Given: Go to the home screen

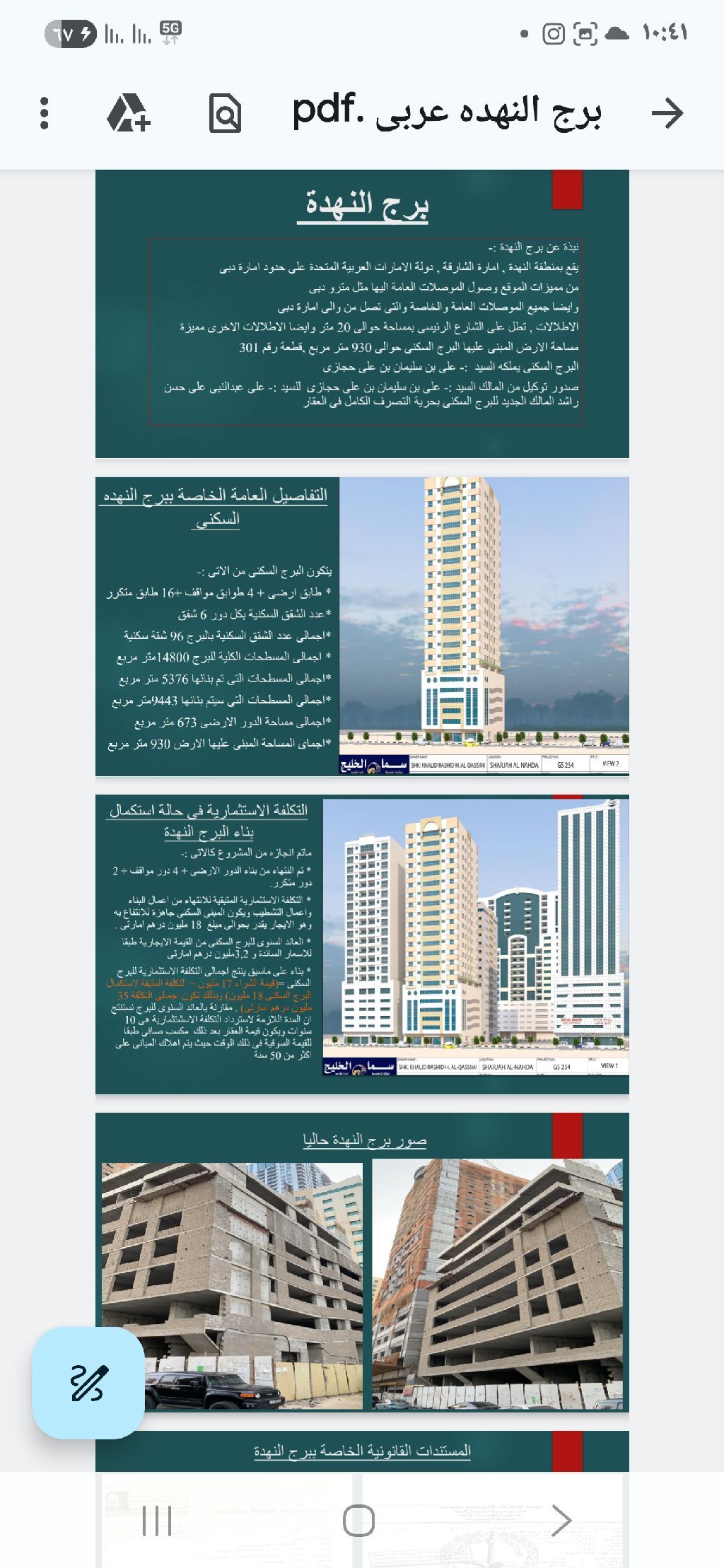Looking at the screenshot, I should pos(358,1520).
